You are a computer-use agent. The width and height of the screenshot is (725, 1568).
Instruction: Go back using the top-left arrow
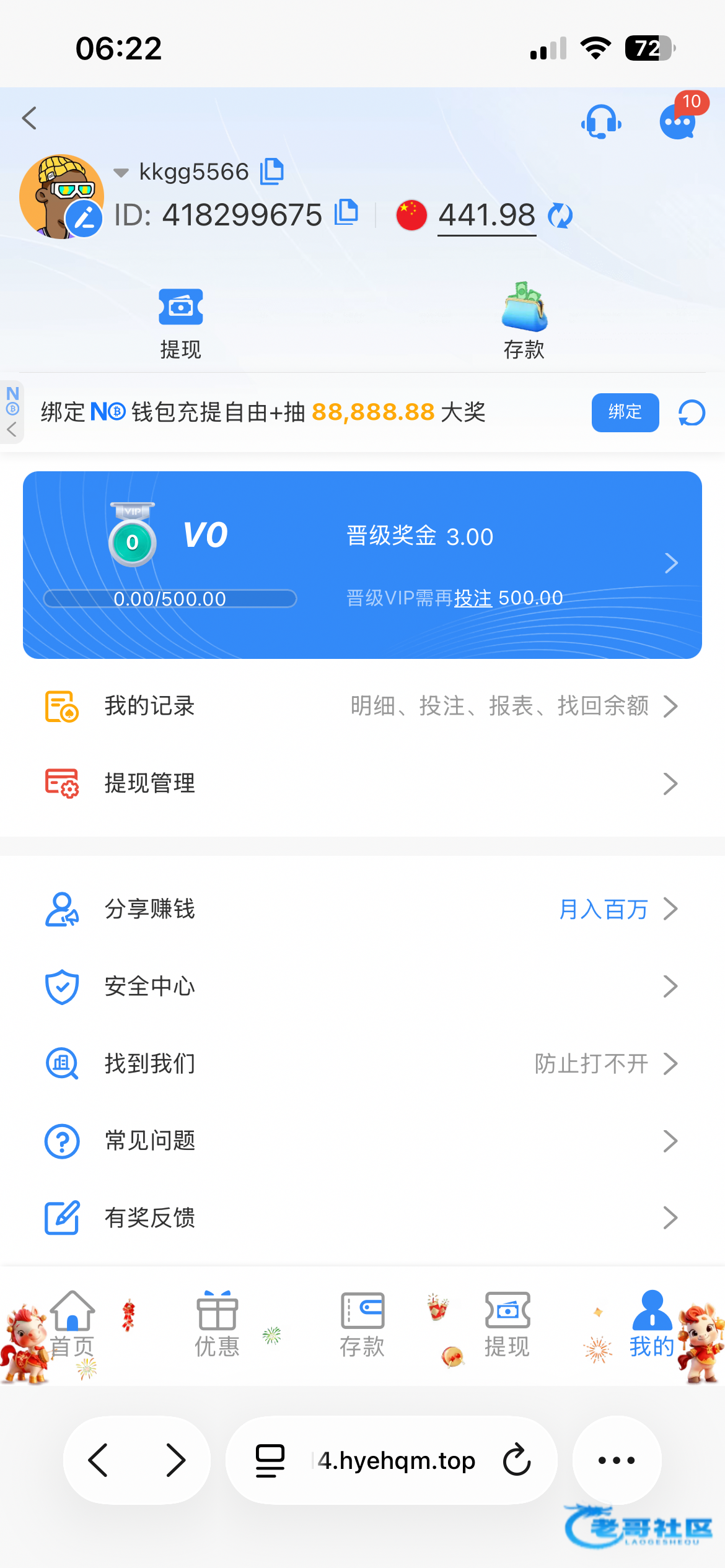(30, 118)
